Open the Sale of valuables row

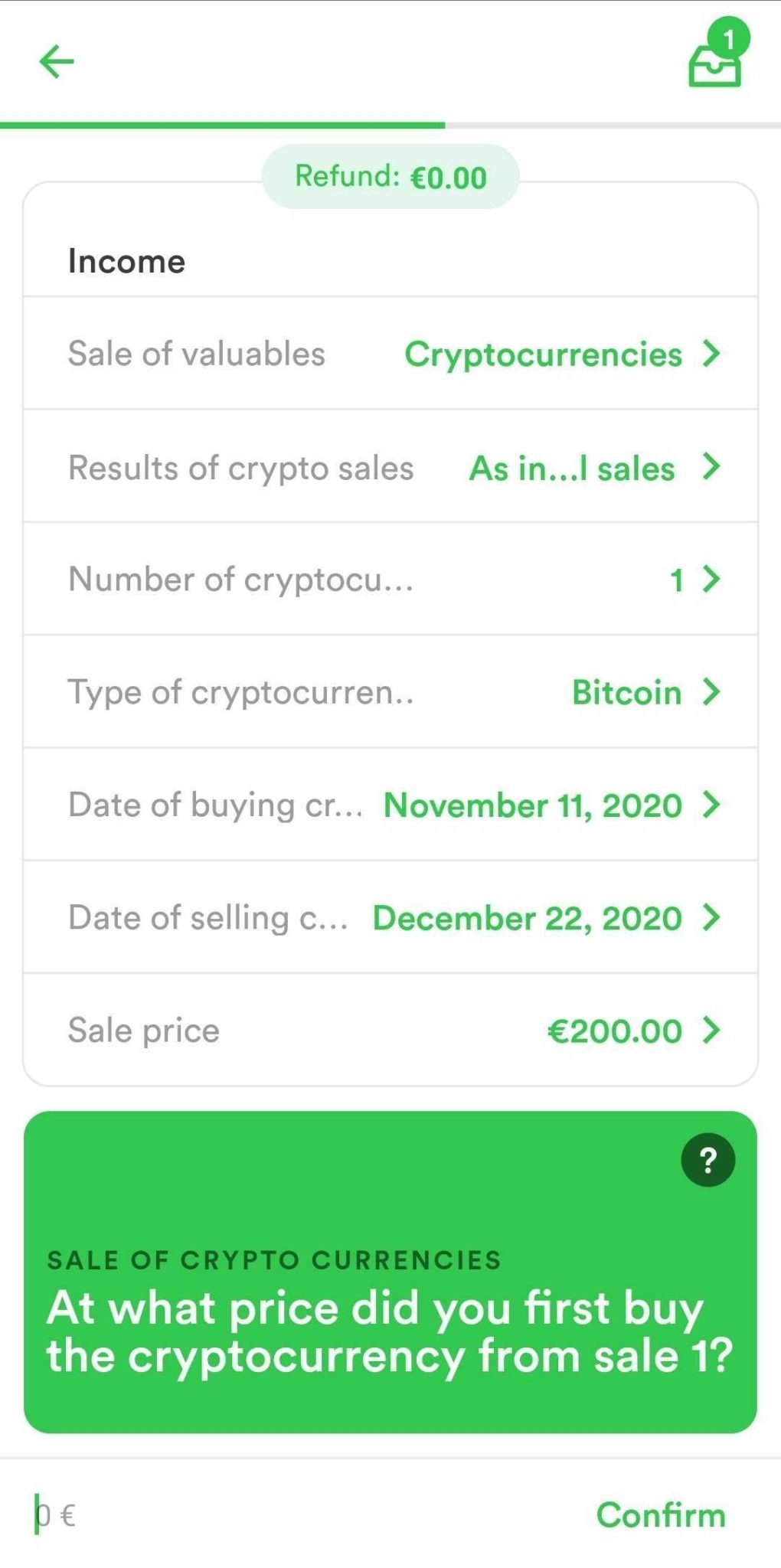coord(390,354)
